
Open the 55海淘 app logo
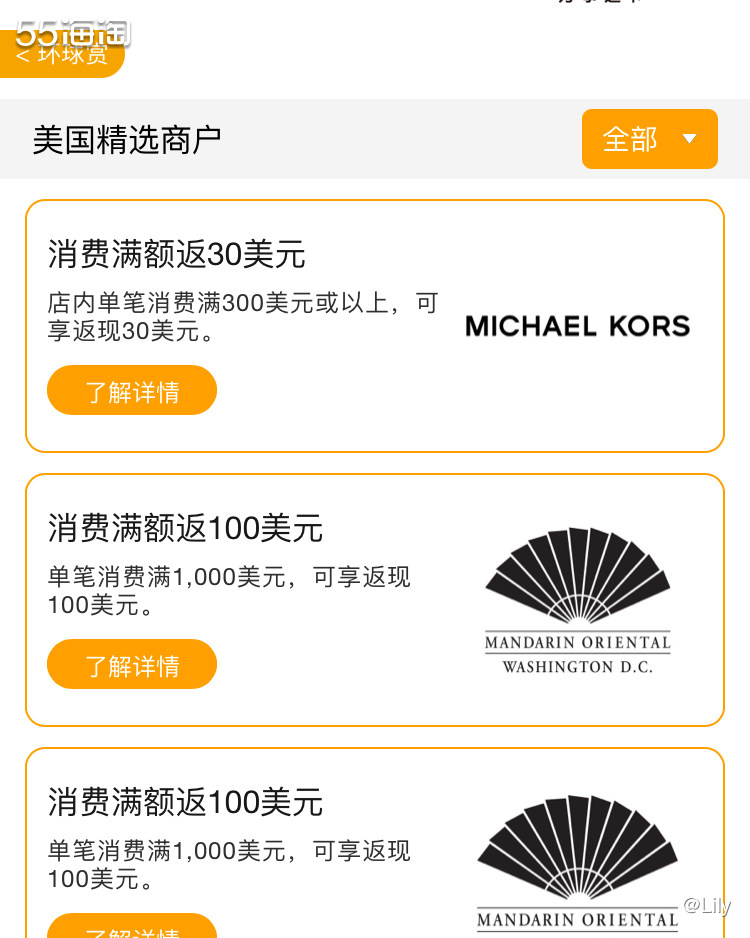coord(70,33)
